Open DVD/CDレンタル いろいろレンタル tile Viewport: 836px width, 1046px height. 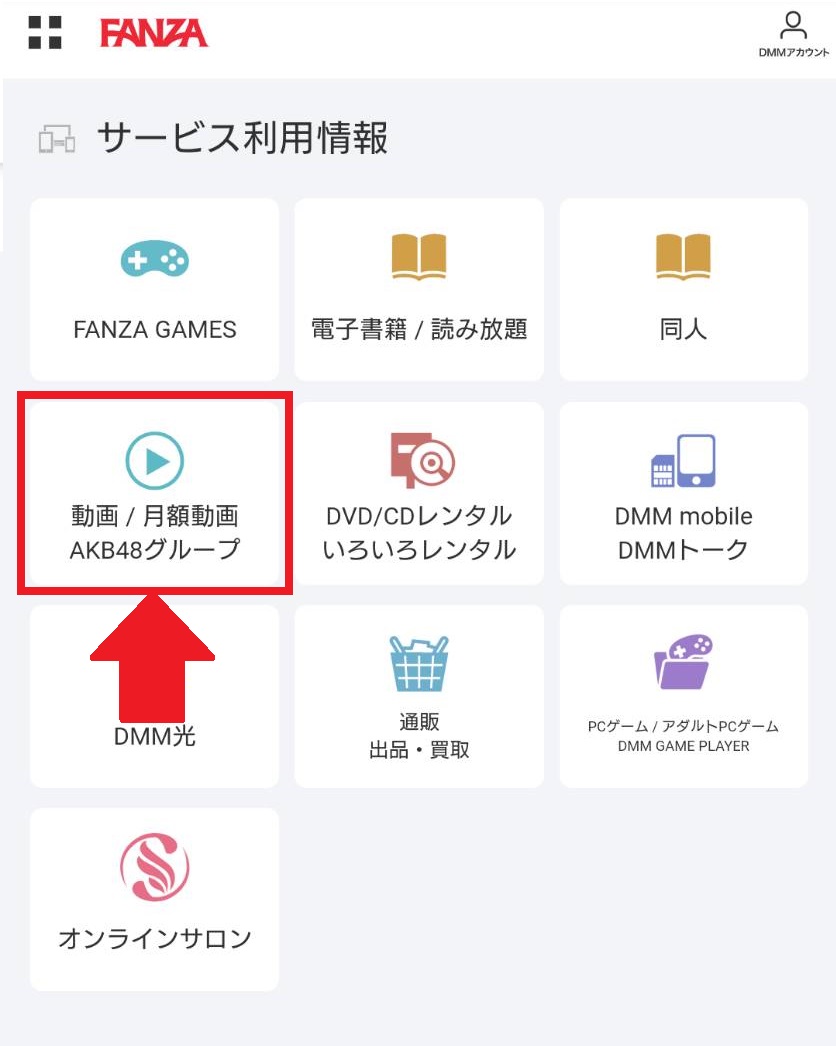(x=419, y=494)
